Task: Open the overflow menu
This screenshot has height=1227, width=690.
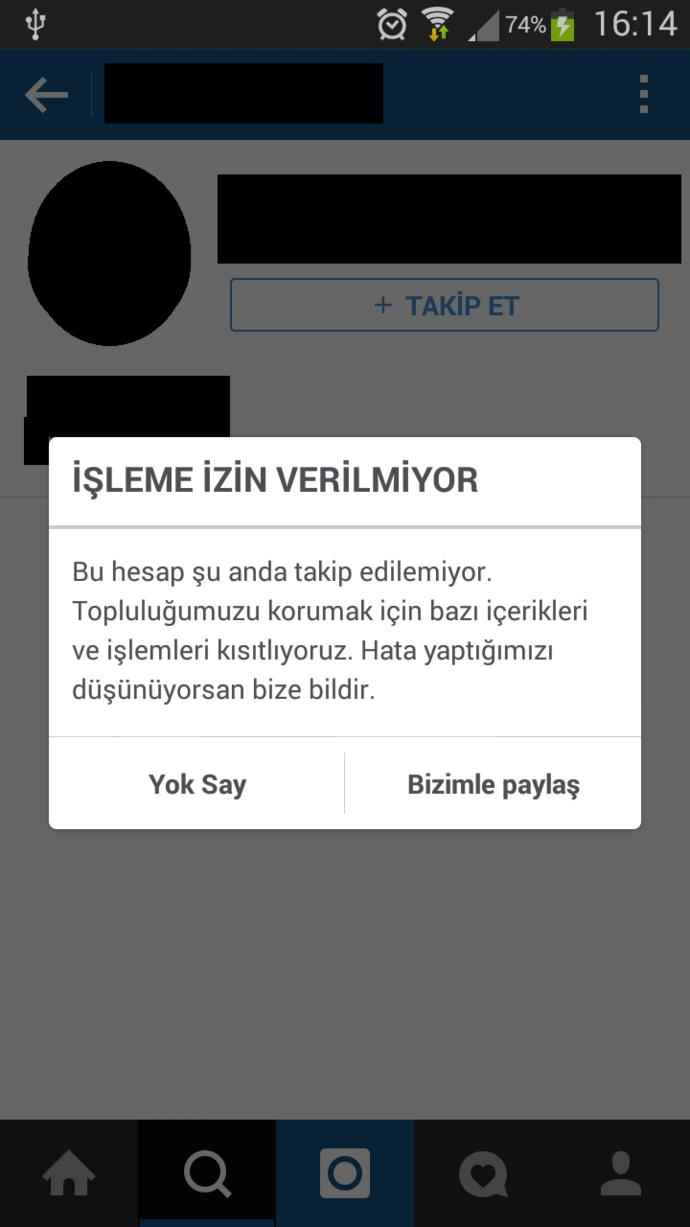Action: [x=644, y=95]
